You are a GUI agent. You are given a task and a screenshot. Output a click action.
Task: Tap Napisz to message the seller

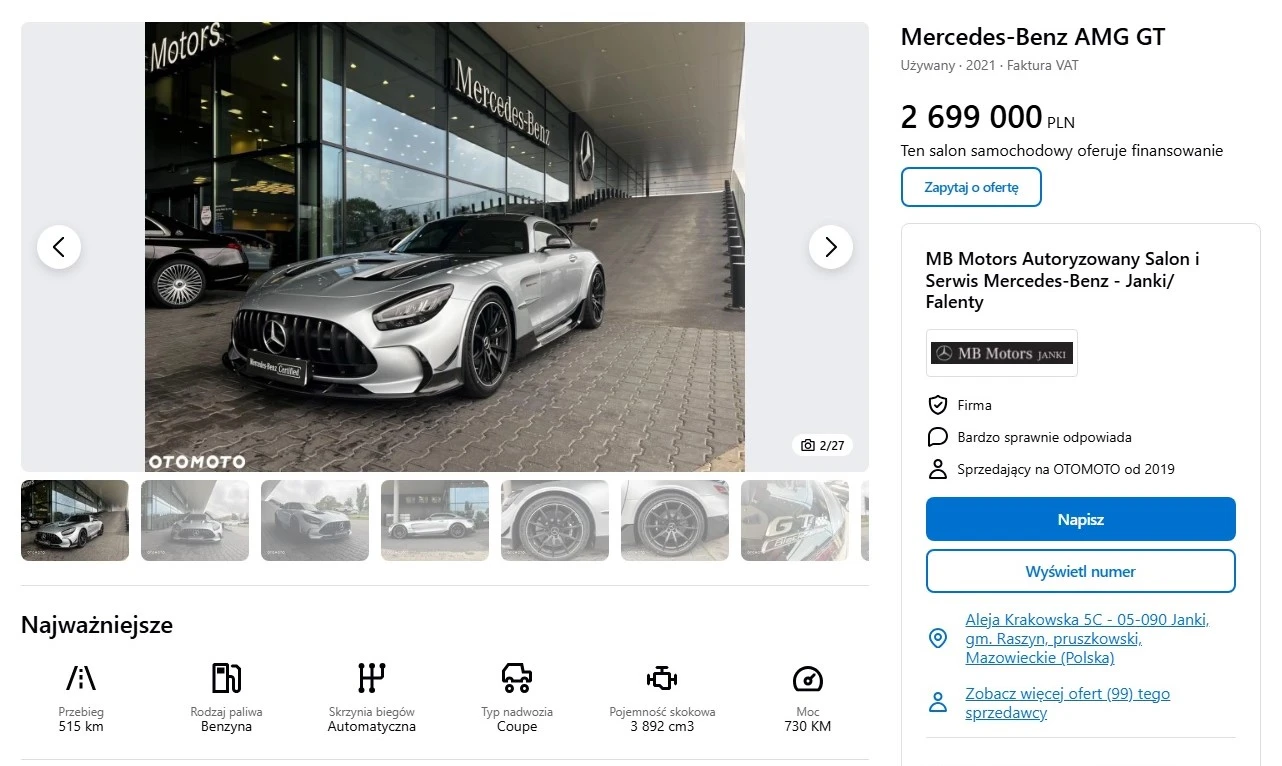(x=1080, y=519)
